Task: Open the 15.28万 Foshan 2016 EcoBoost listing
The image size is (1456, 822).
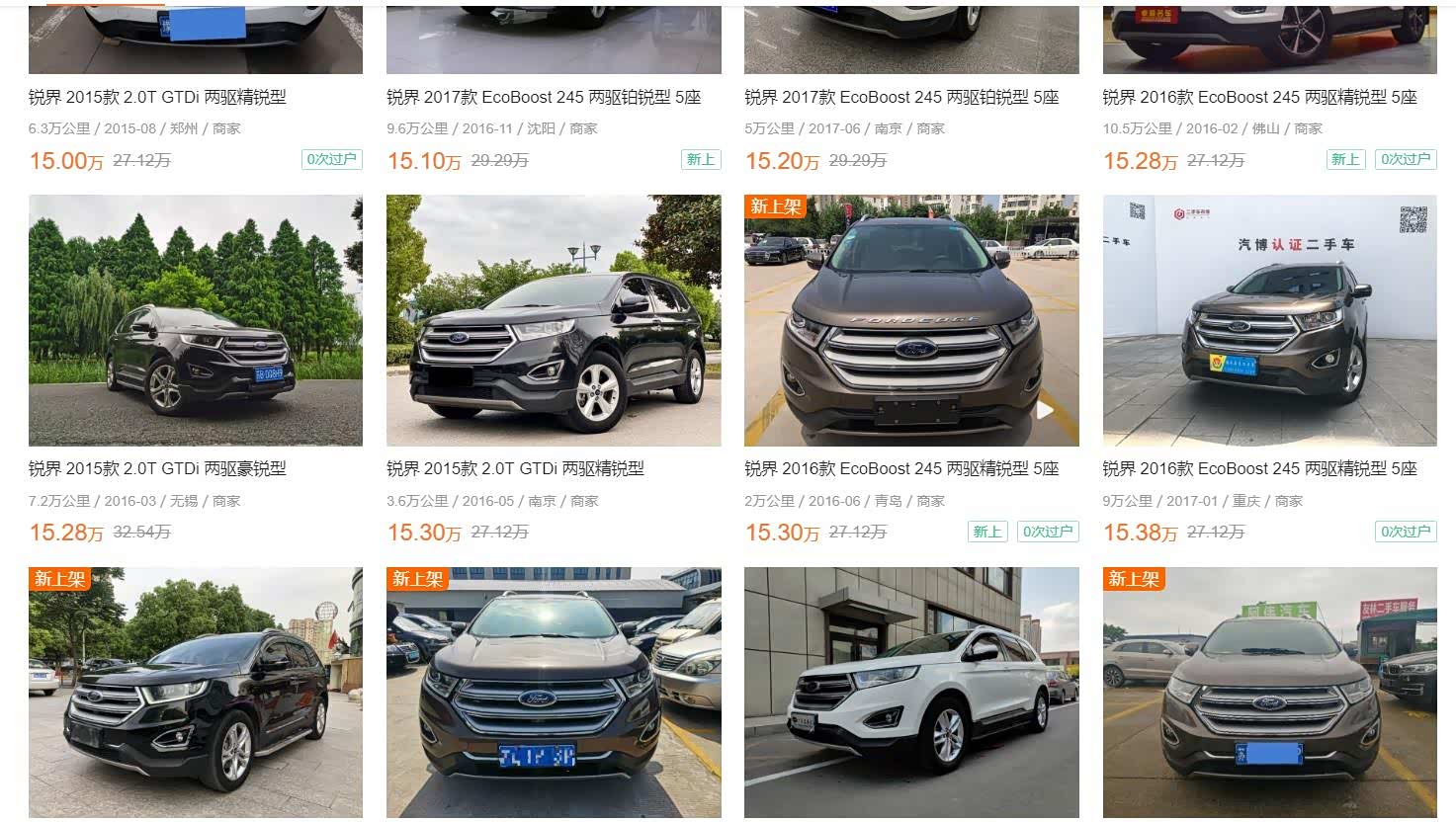Action: pos(1258,97)
